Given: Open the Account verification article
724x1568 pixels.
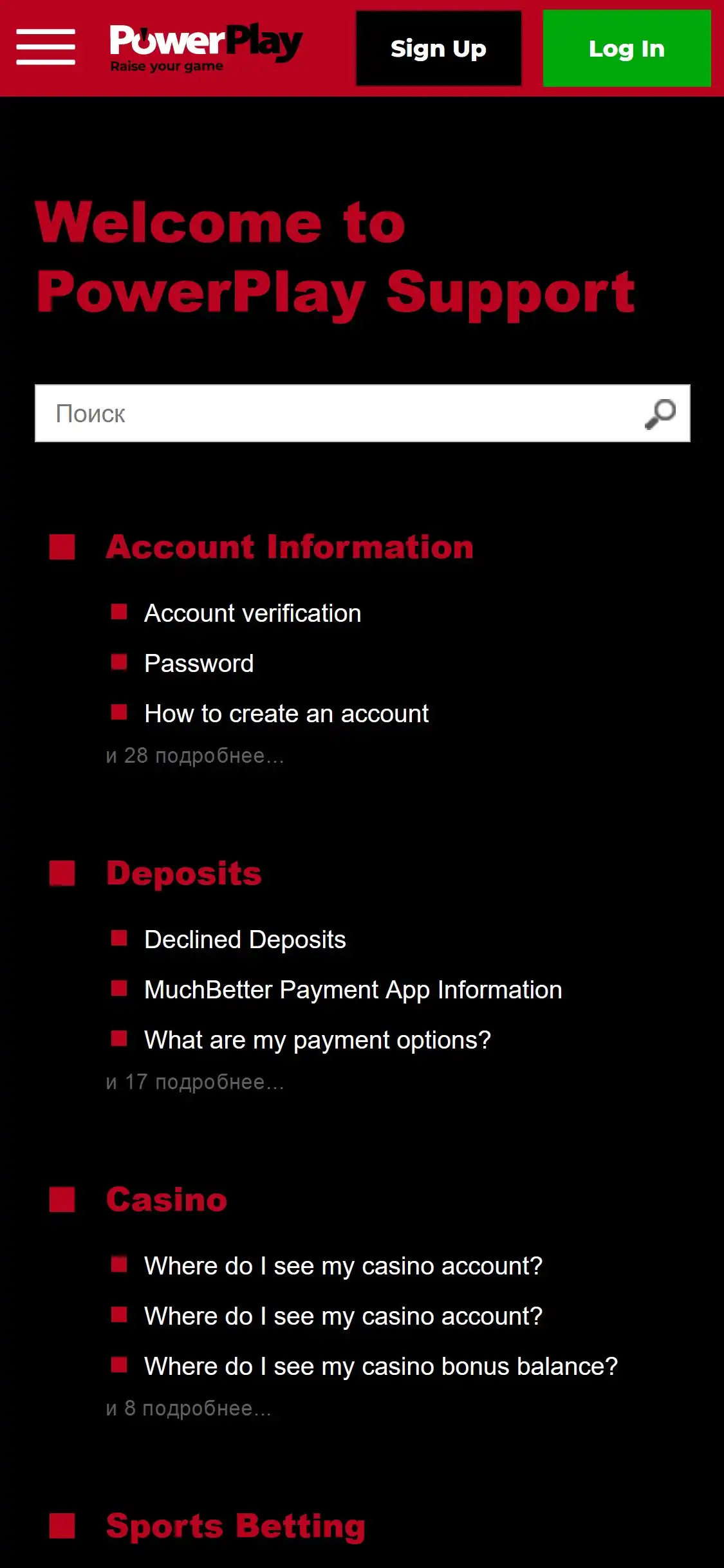Looking at the screenshot, I should pyautogui.click(x=252, y=613).
